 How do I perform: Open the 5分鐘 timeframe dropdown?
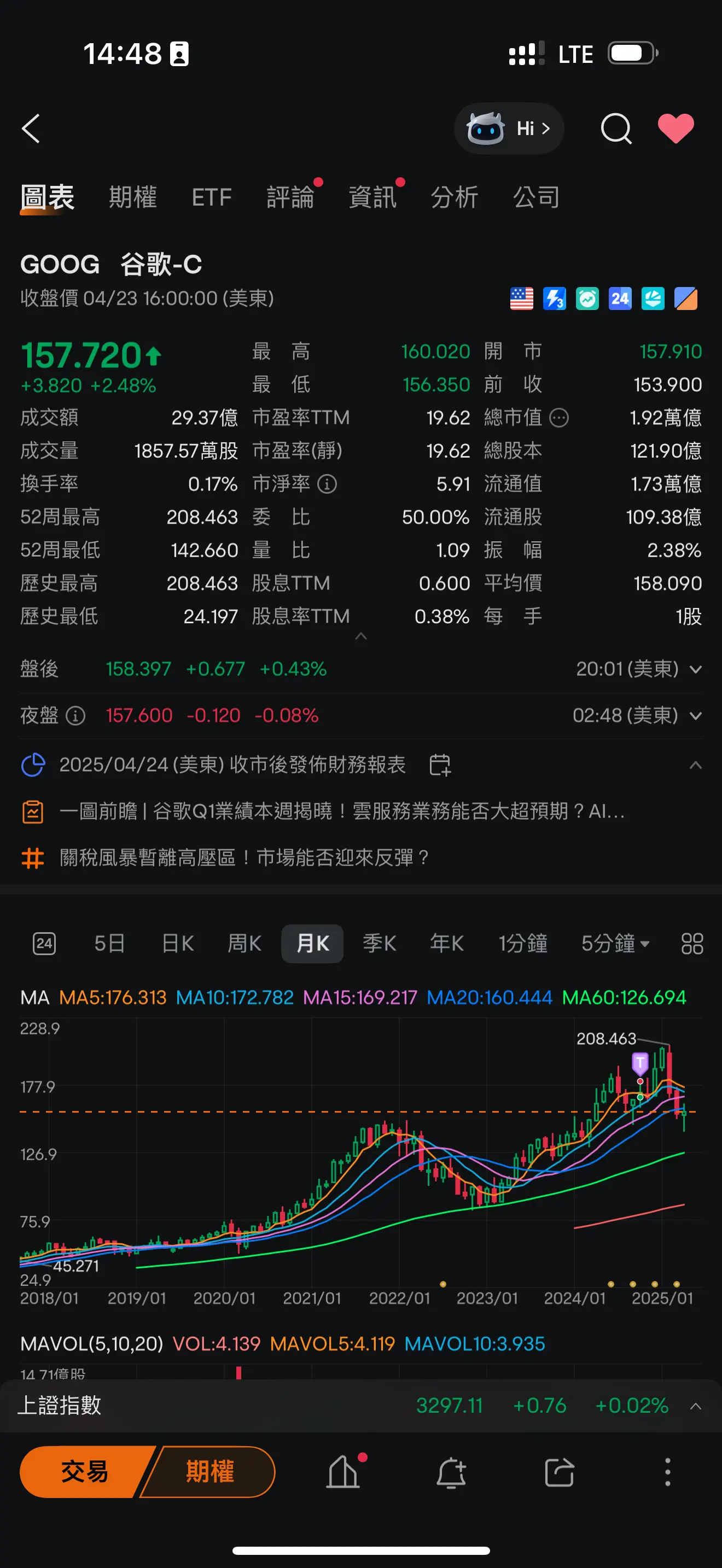[615, 944]
